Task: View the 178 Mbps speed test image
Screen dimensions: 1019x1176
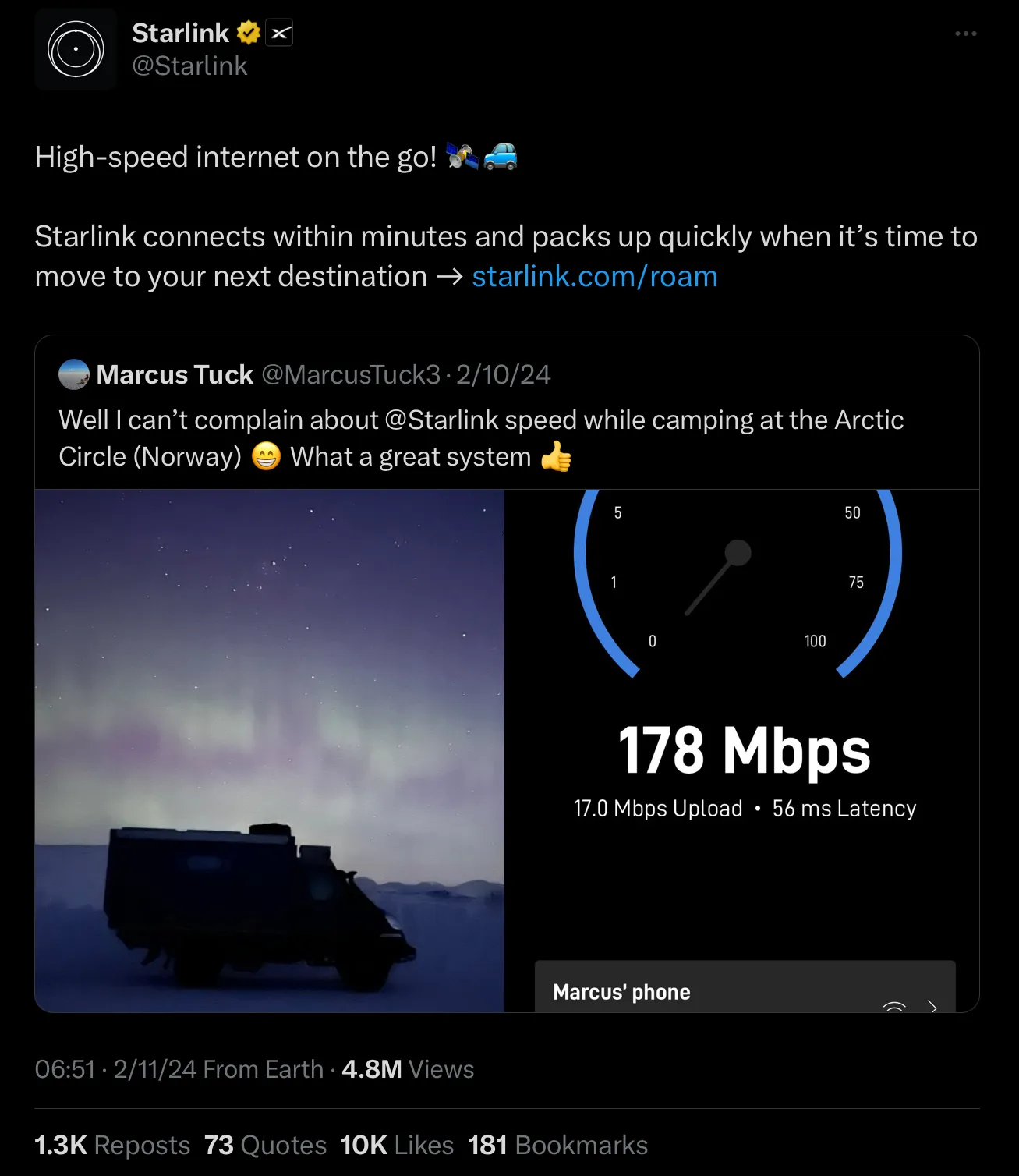Action: 742,750
